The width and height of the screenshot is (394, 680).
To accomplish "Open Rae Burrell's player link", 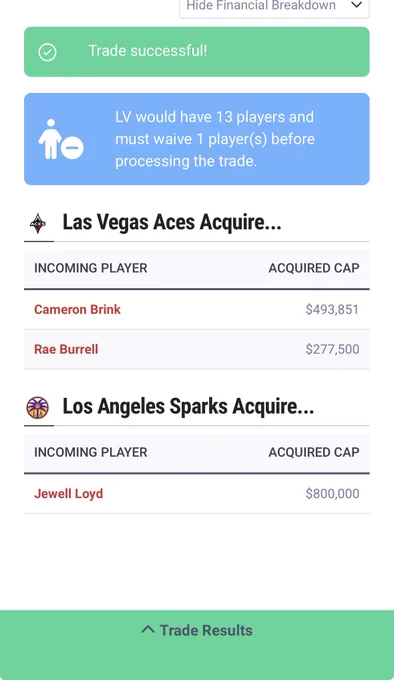I will [x=66, y=349].
